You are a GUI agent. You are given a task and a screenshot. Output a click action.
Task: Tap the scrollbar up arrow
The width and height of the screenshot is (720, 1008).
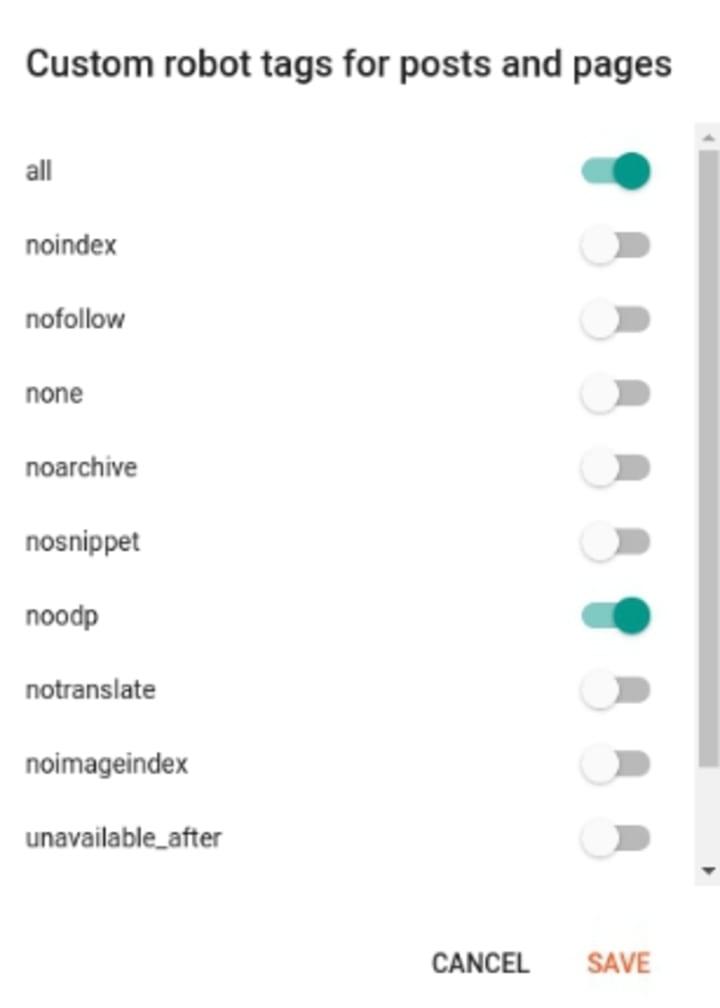click(709, 137)
